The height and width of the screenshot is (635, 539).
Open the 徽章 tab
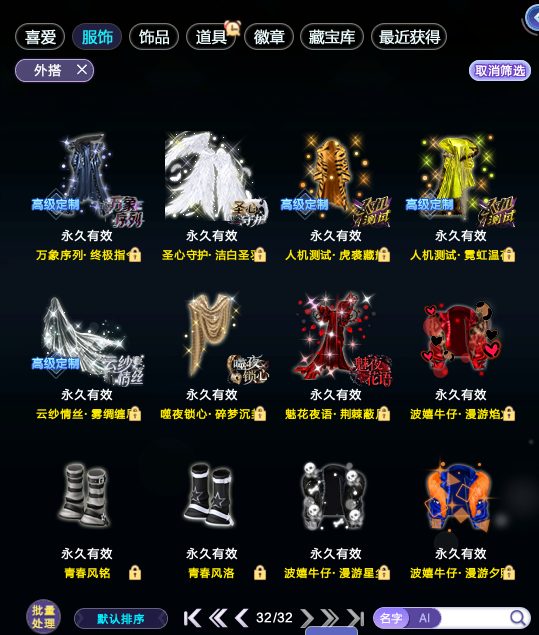click(x=268, y=37)
